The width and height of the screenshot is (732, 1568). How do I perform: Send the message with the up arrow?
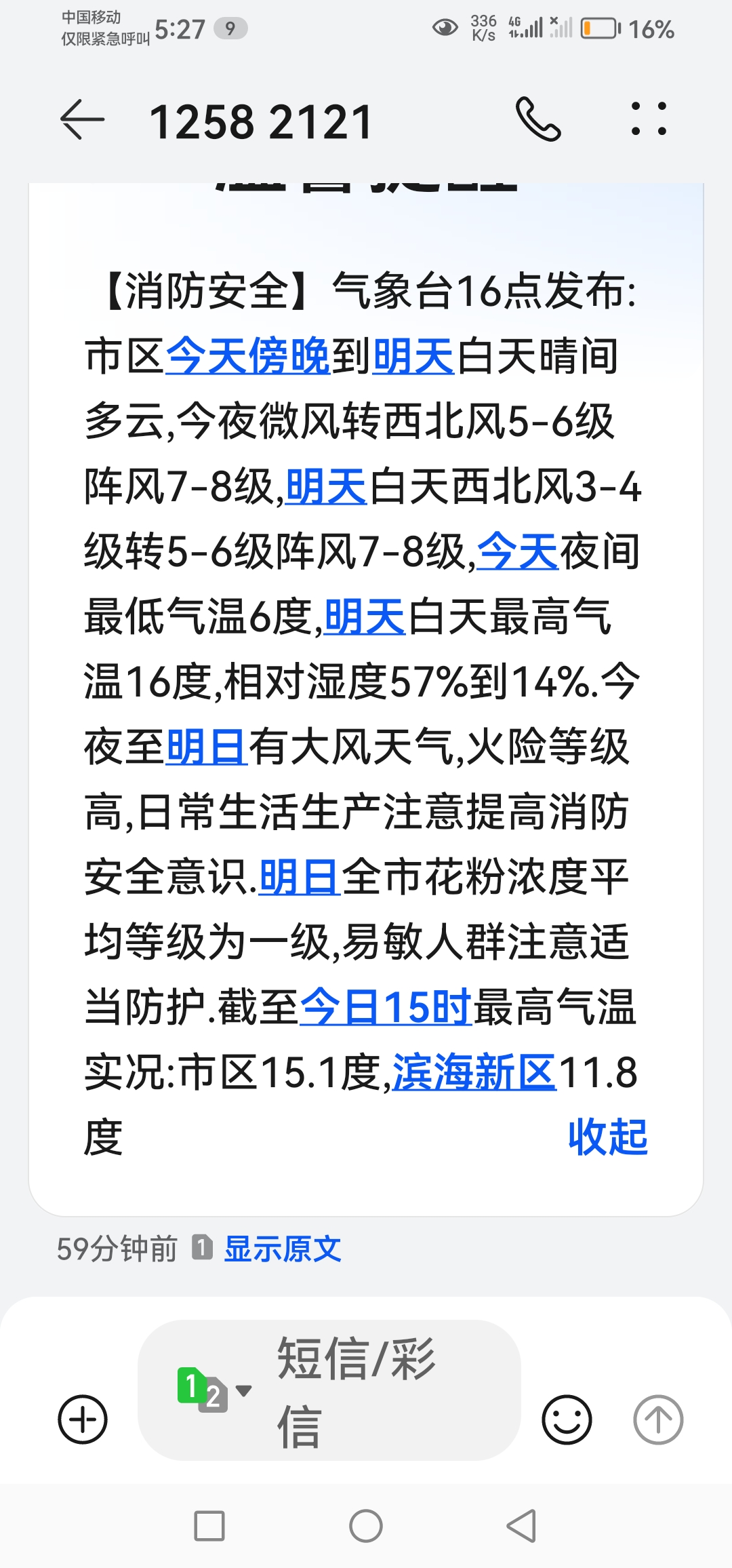[x=658, y=1419]
